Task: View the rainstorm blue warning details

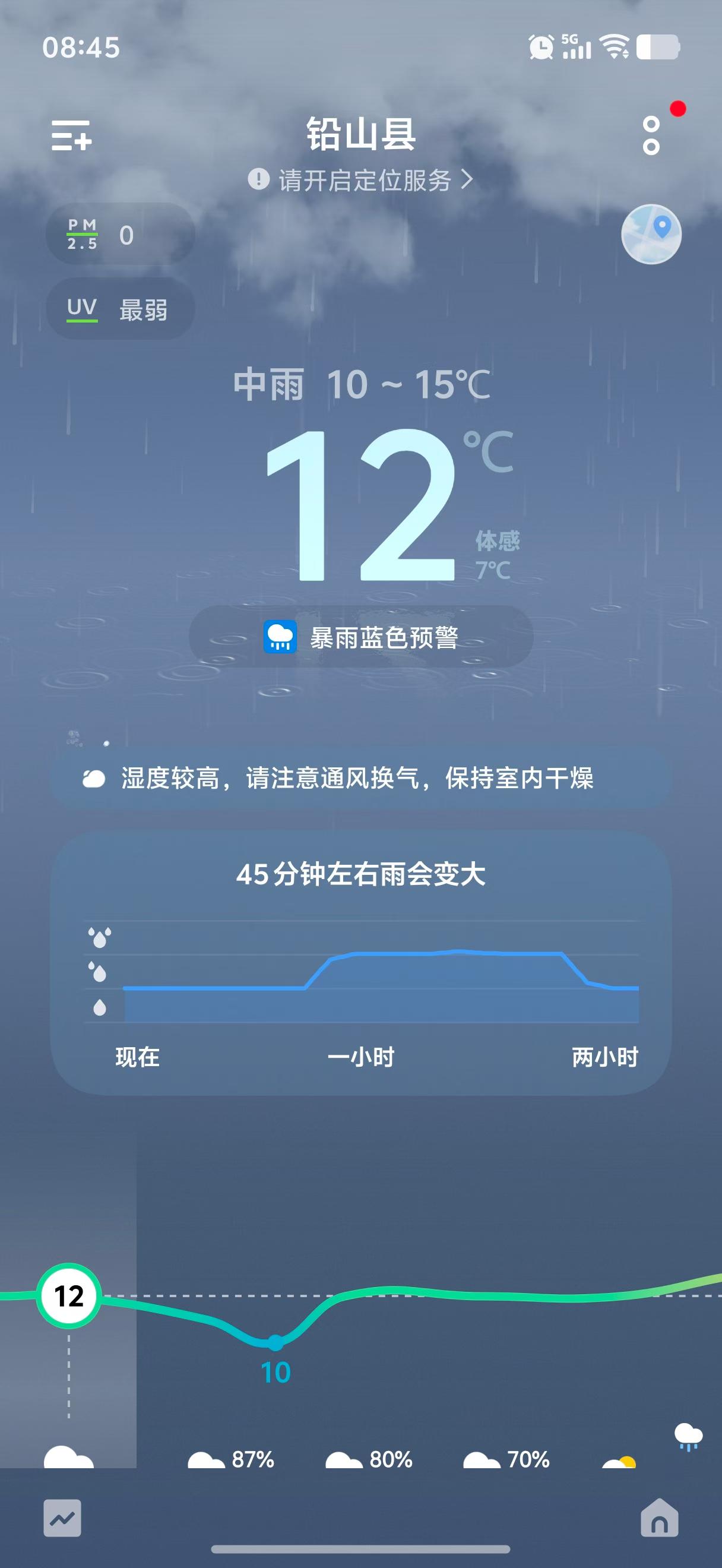Action: coord(360,637)
